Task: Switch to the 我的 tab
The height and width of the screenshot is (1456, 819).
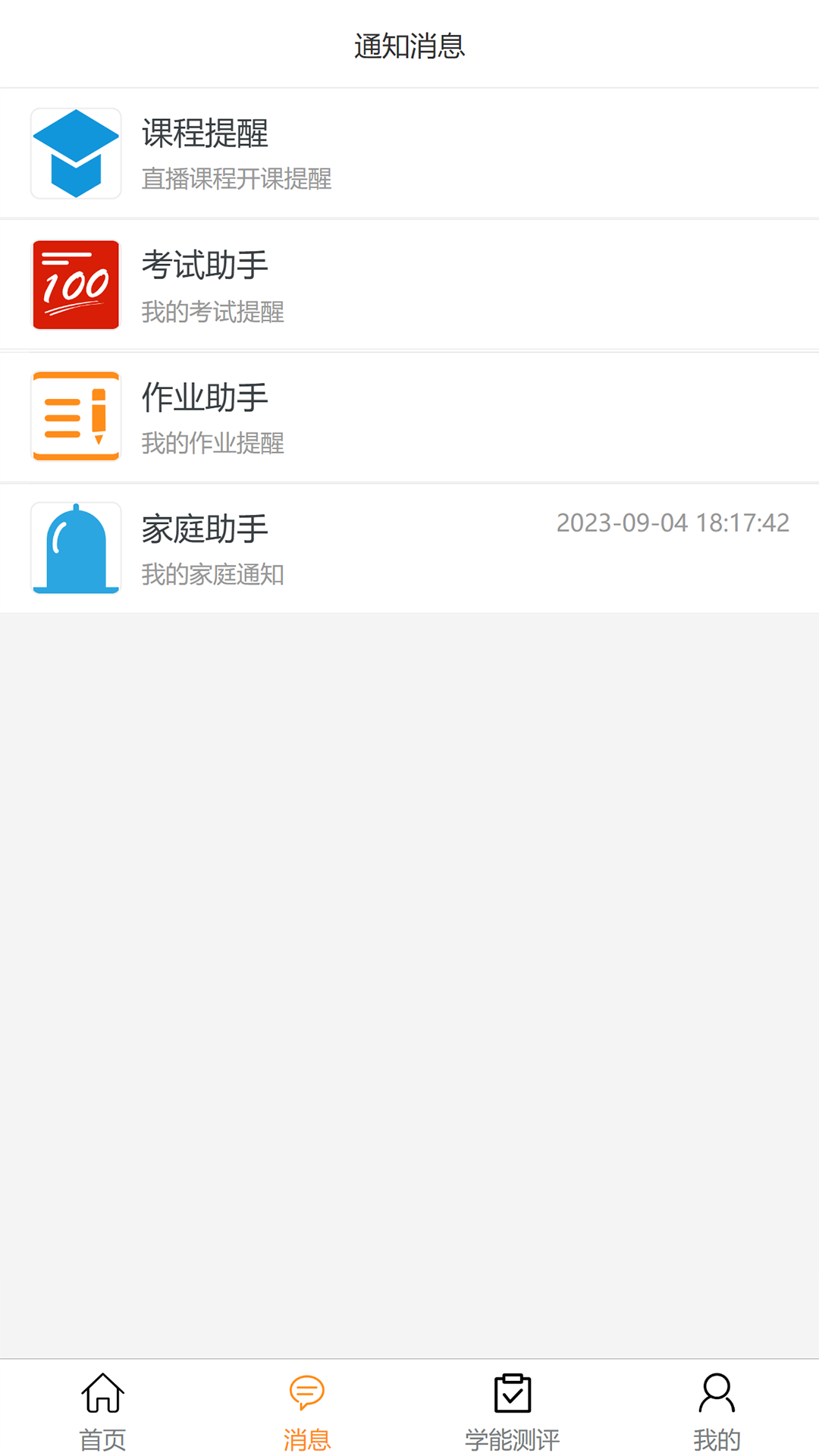Action: (x=717, y=1410)
